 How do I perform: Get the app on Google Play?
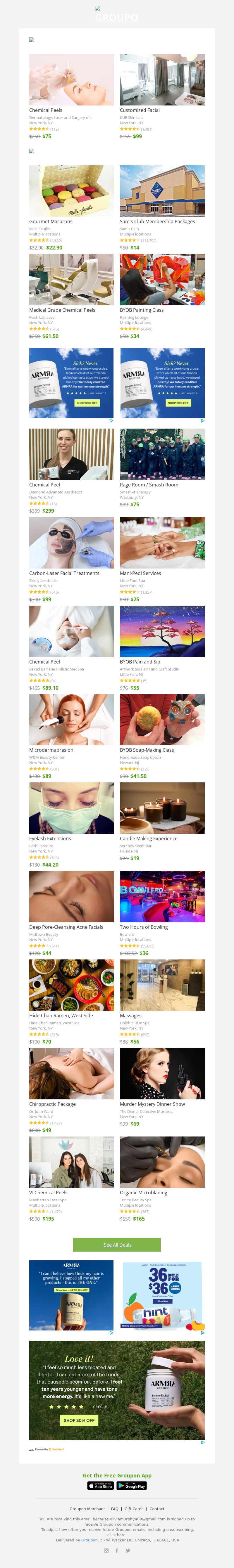click(132, 1486)
